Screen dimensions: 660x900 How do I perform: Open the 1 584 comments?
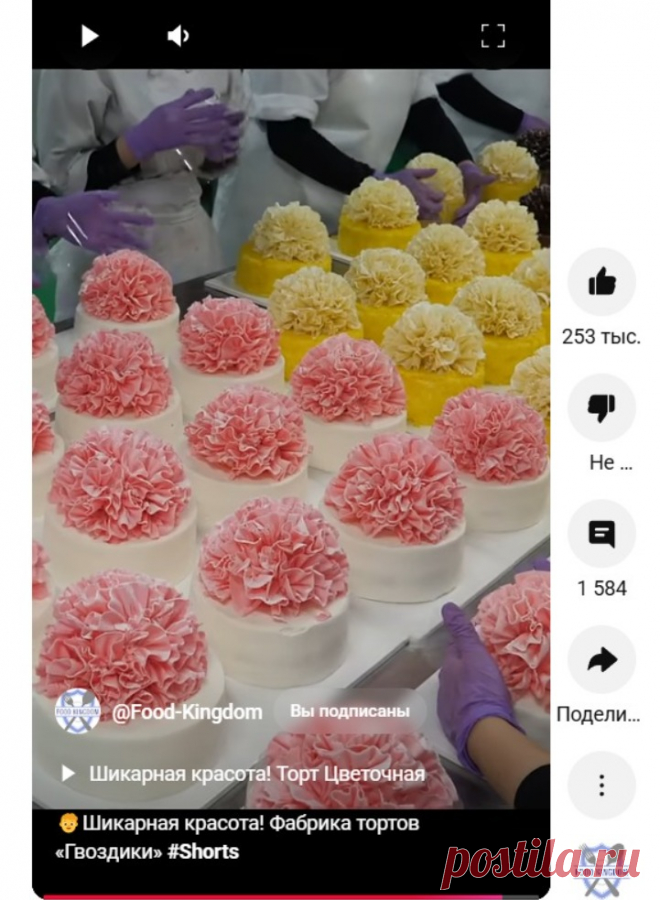[x=601, y=534]
